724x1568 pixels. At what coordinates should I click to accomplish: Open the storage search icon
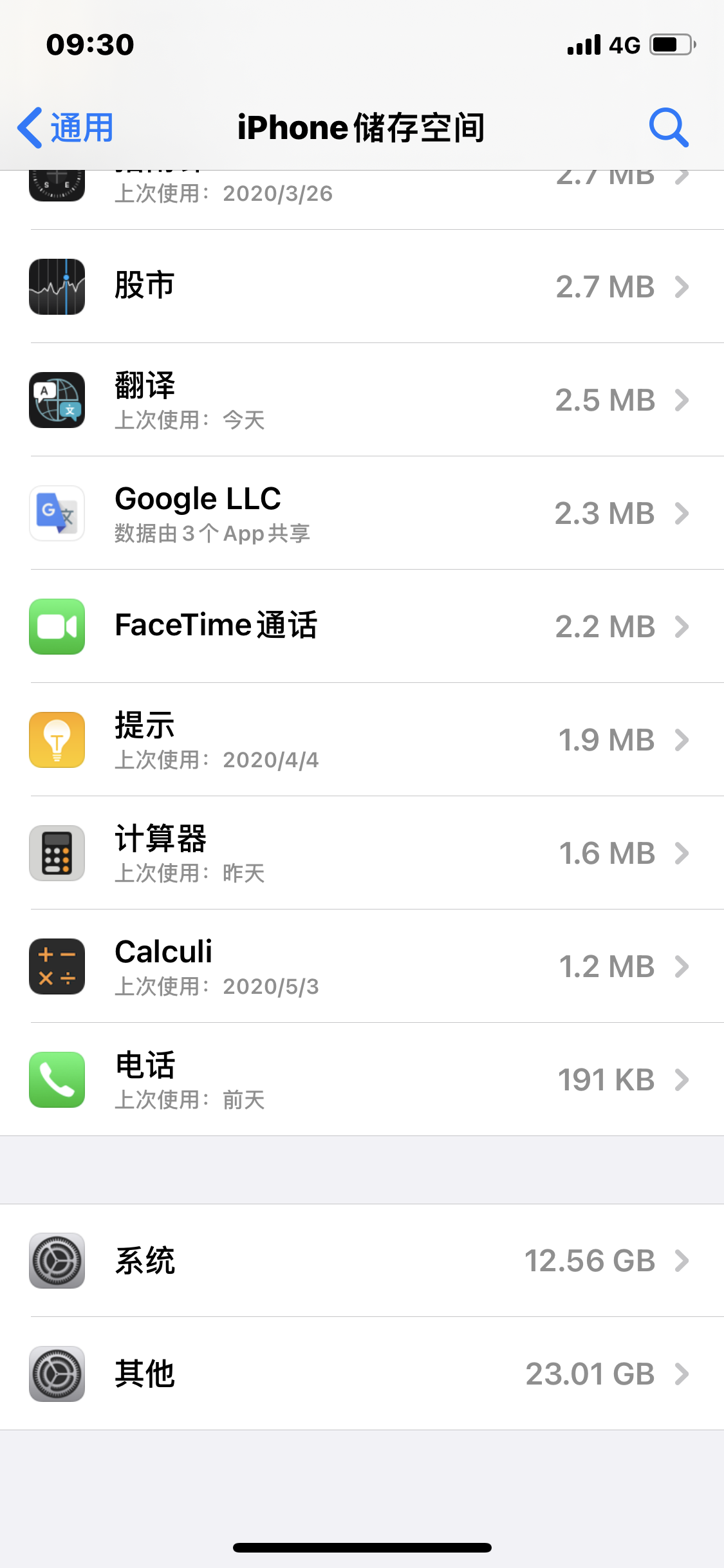coord(668,127)
